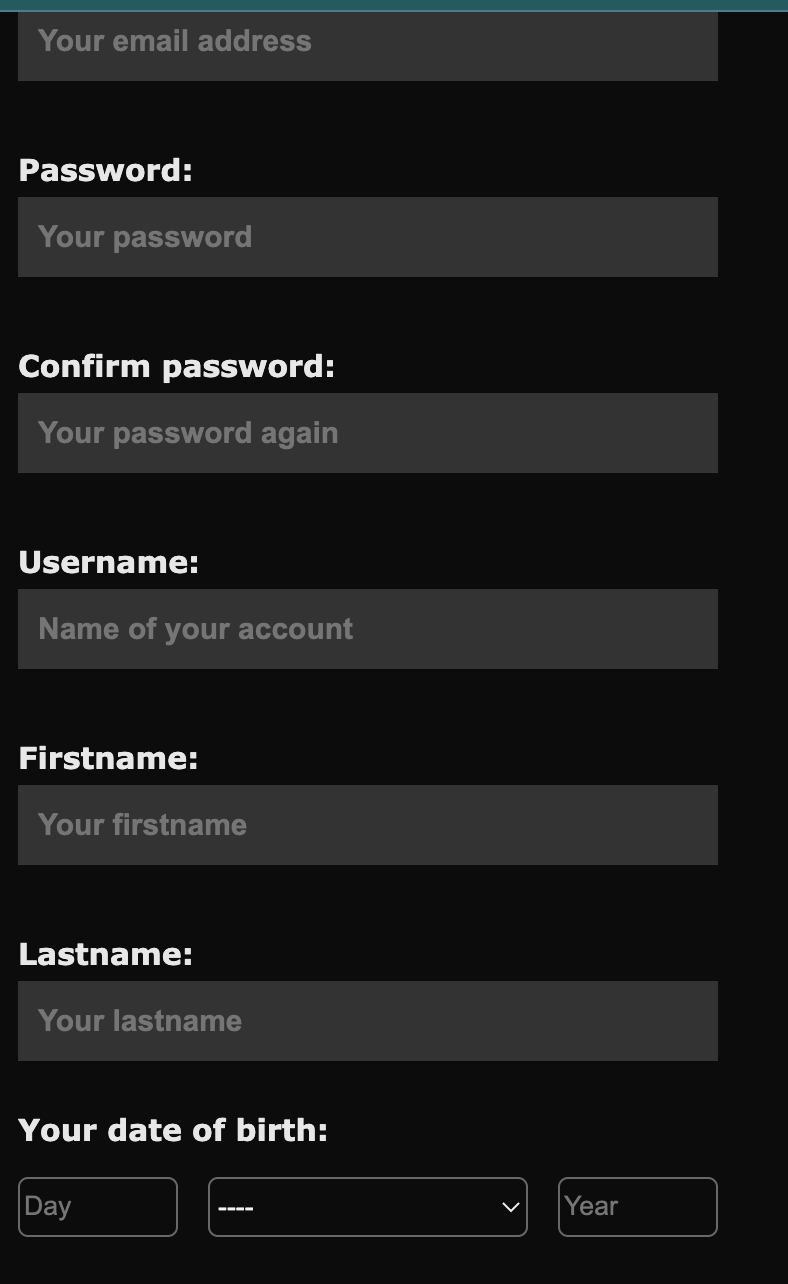This screenshot has height=1284, width=788.
Task: Click the Year input field
Action: [637, 1206]
